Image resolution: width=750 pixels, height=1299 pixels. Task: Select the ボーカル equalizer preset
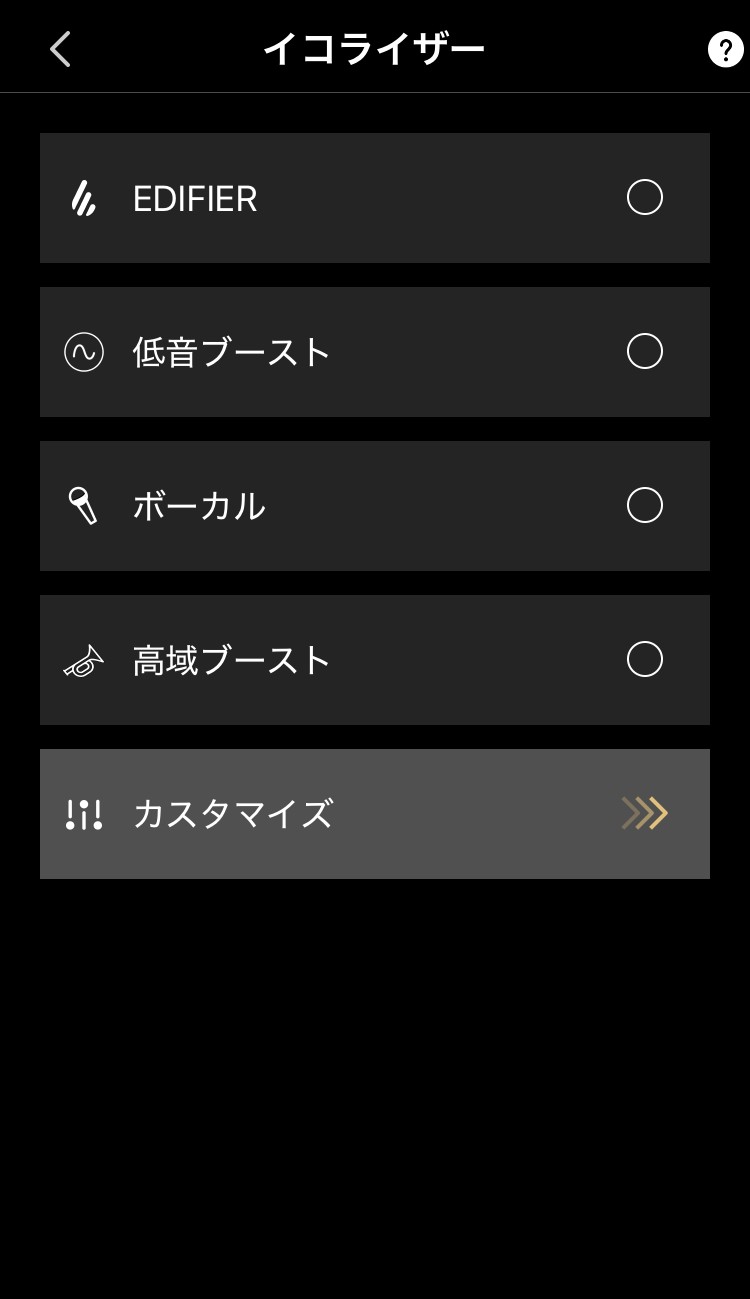tap(644, 506)
